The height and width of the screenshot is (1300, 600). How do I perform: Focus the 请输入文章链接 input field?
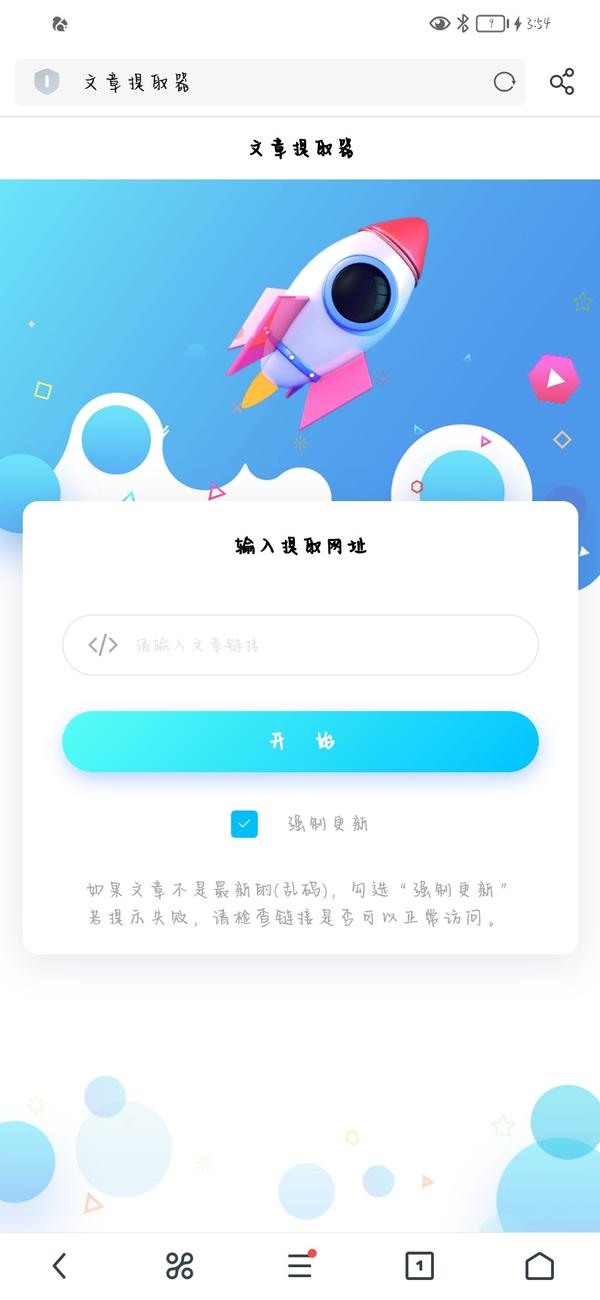[x=320, y=645]
